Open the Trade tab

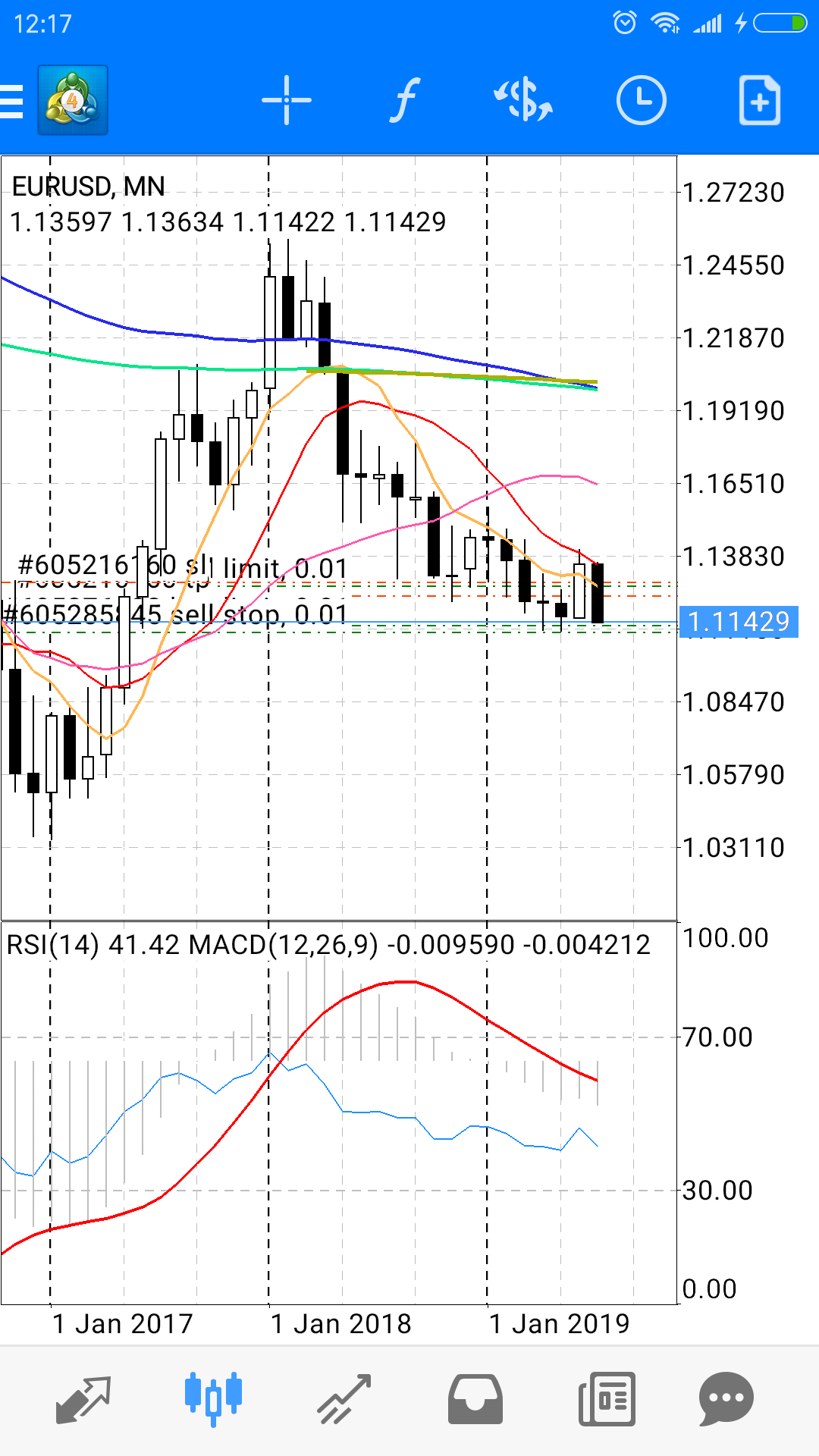(344, 1400)
